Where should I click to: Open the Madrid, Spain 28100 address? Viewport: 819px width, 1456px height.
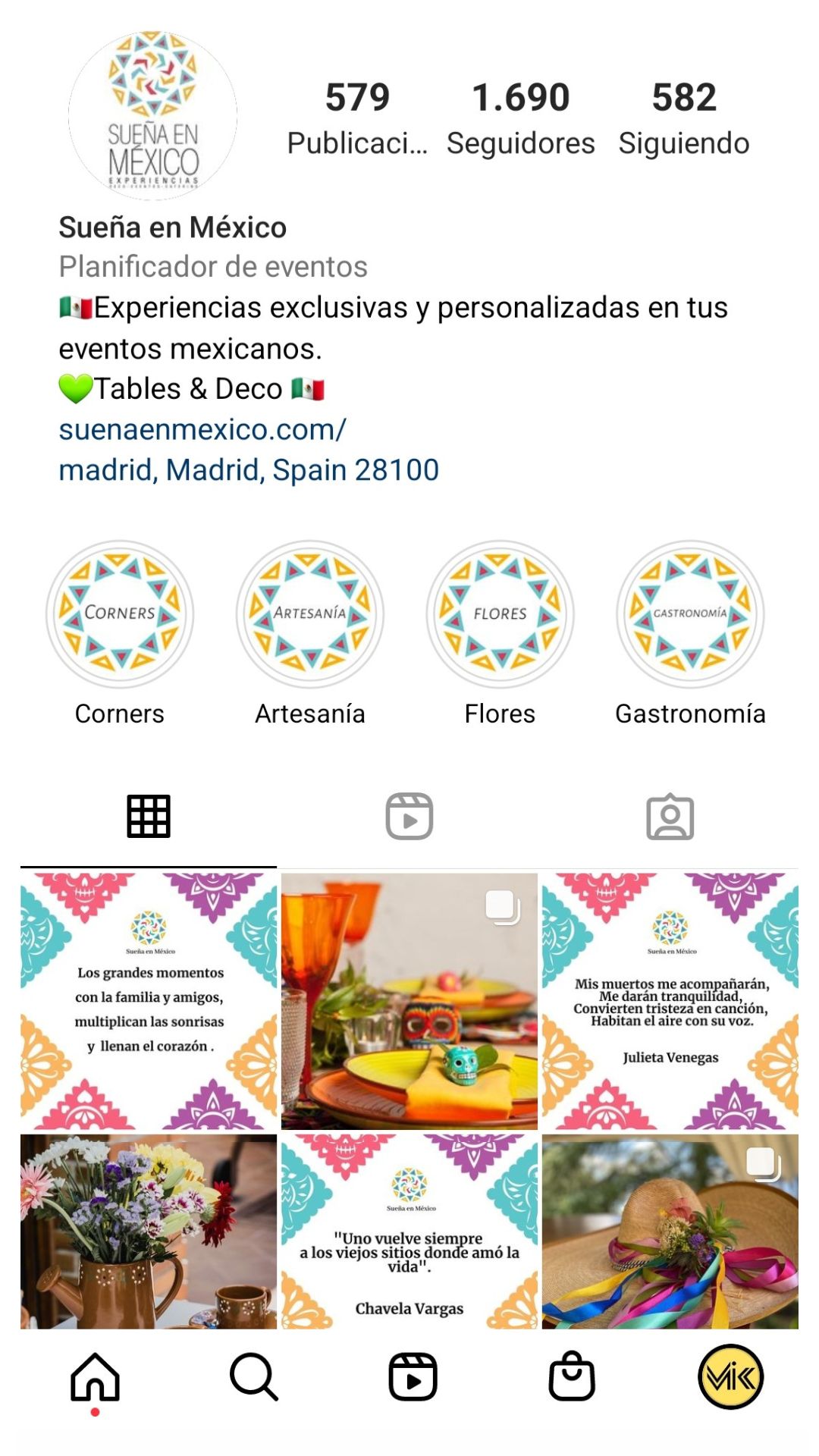coord(249,470)
